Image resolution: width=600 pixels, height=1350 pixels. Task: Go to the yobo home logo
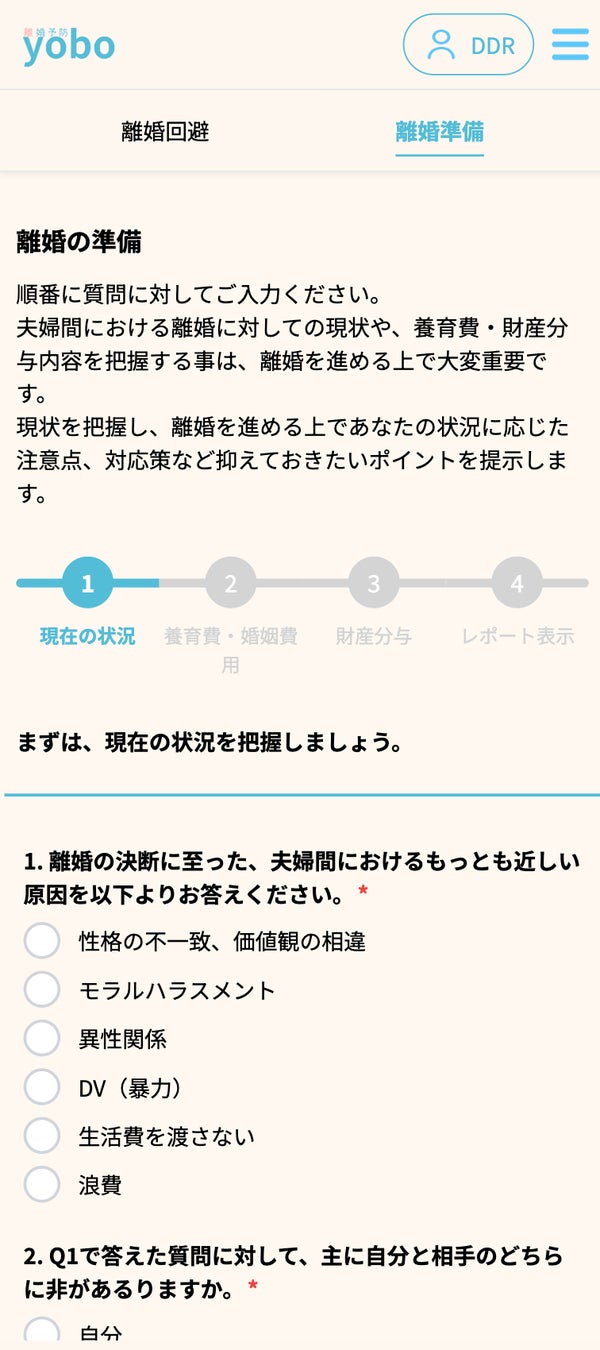point(69,44)
